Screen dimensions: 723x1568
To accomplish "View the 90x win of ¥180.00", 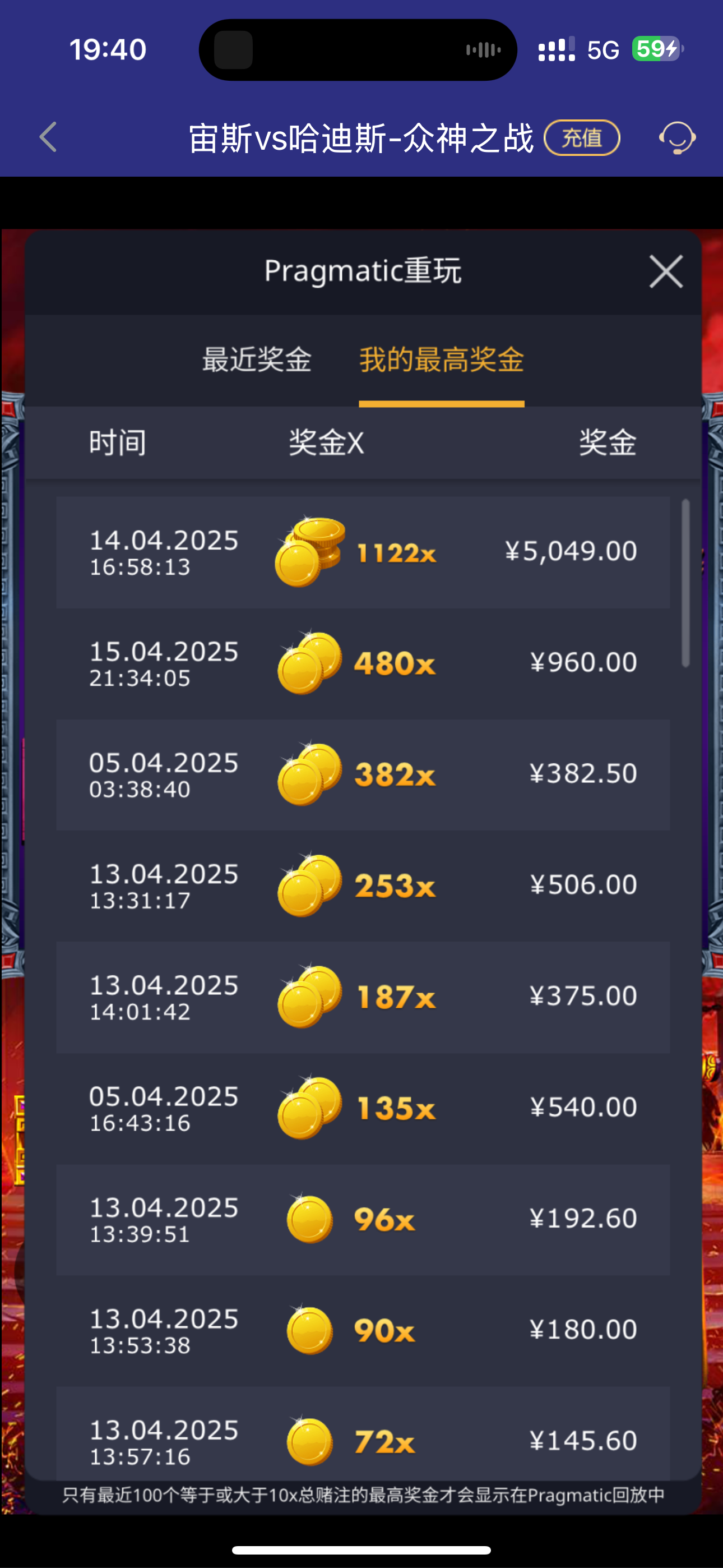I will click(x=363, y=1331).
